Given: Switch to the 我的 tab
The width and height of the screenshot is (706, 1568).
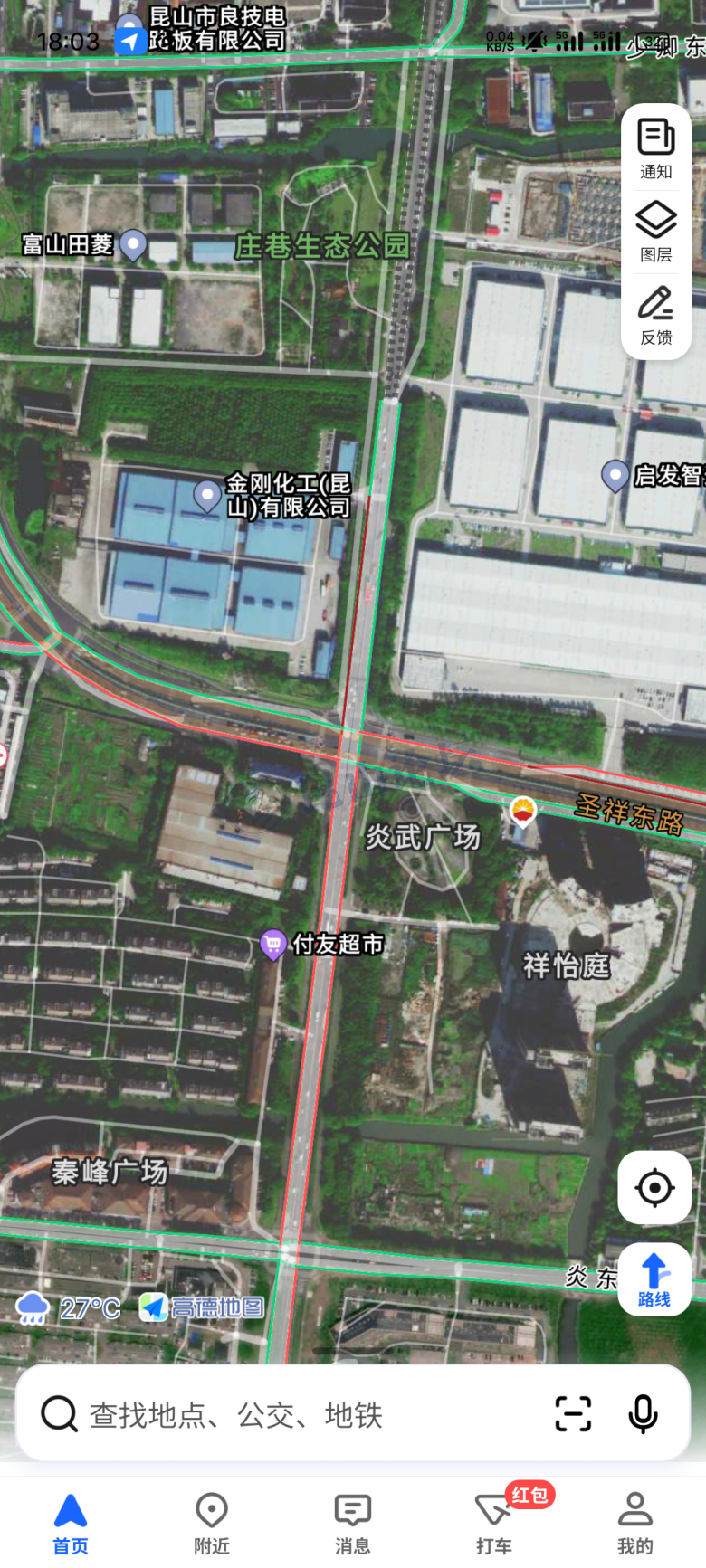Looking at the screenshot, I should coord(635,1523).
